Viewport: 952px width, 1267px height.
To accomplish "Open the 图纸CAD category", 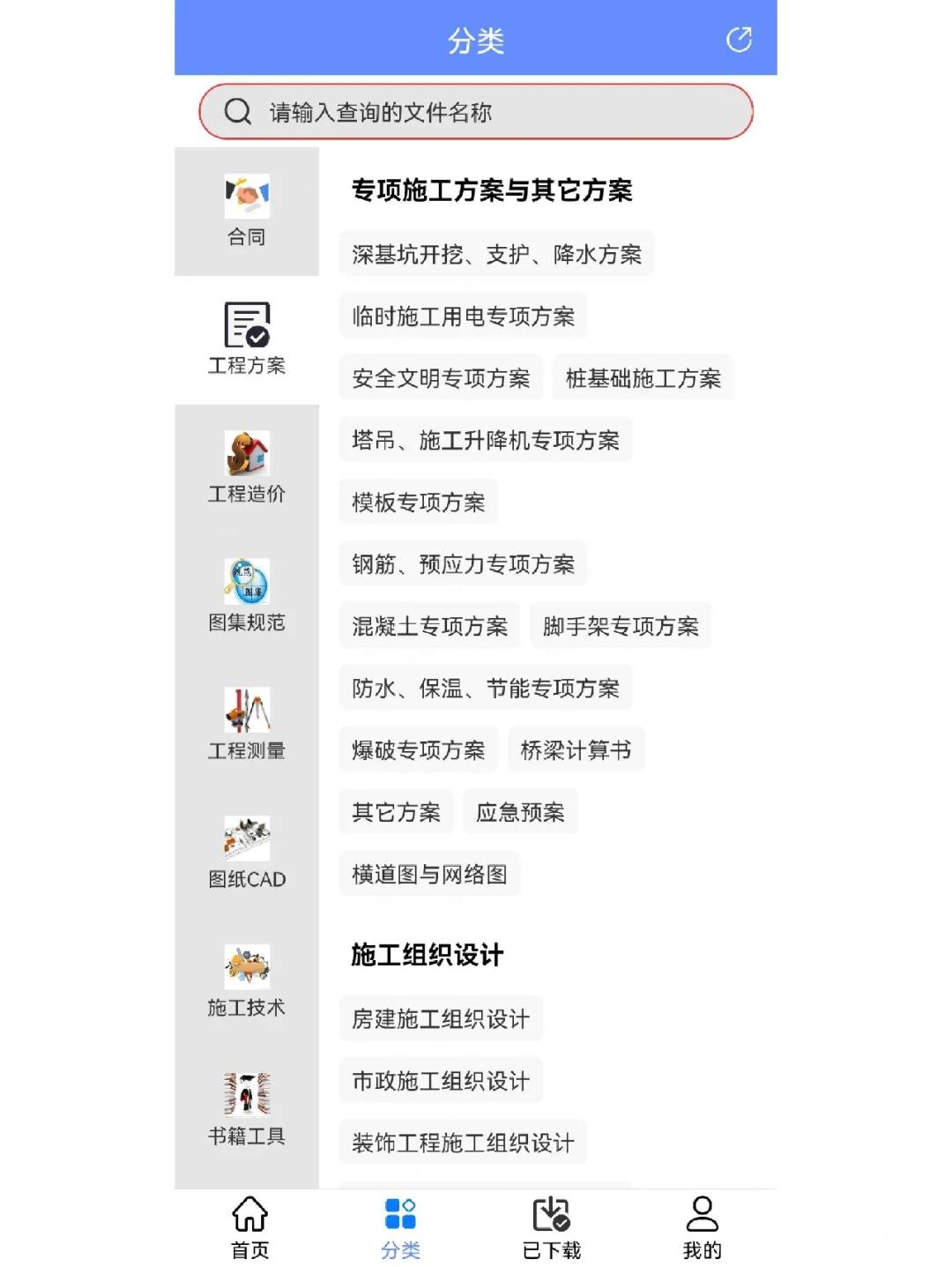I will point(247,853).
